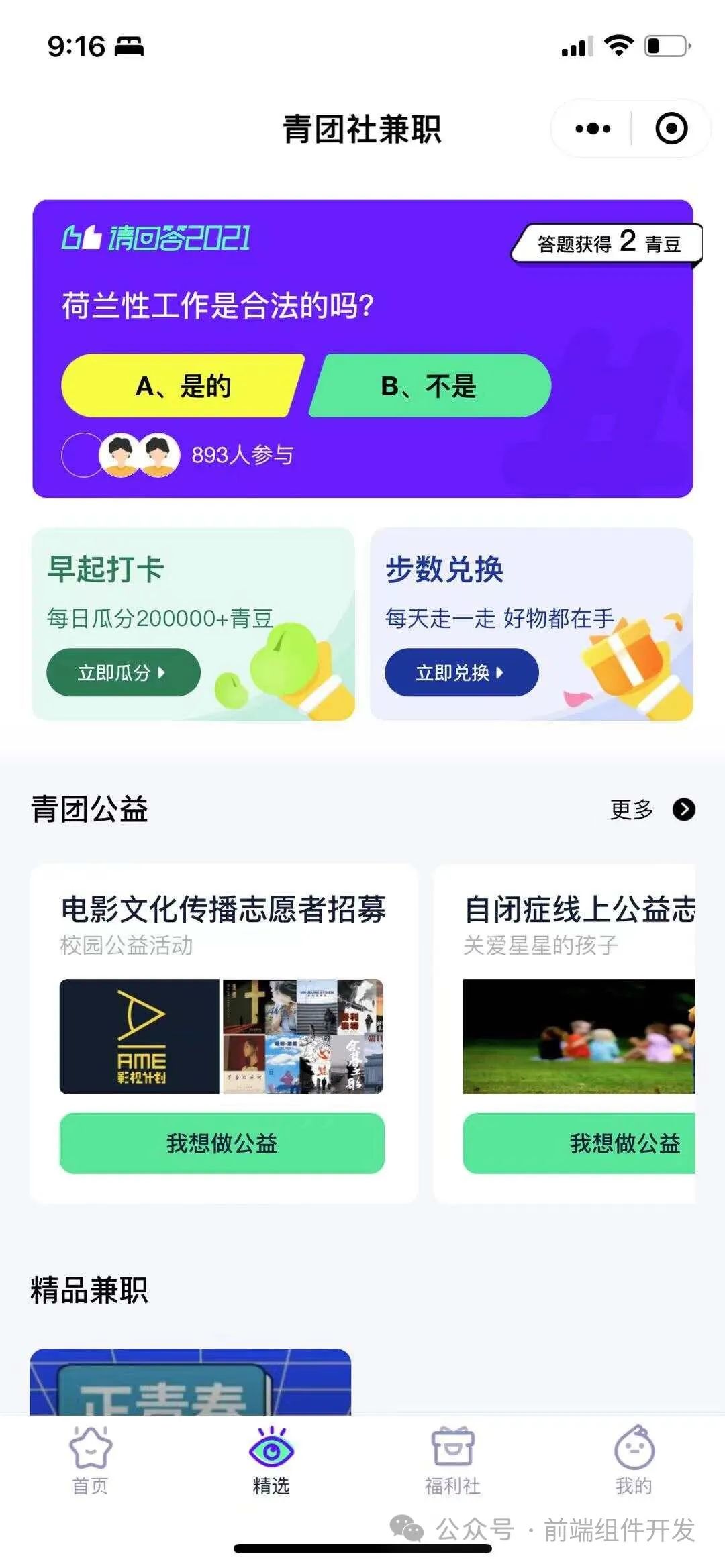Tap 立即瓜分 on the 早起打卡 card
725x1568 pixels.
click(124, 672)
